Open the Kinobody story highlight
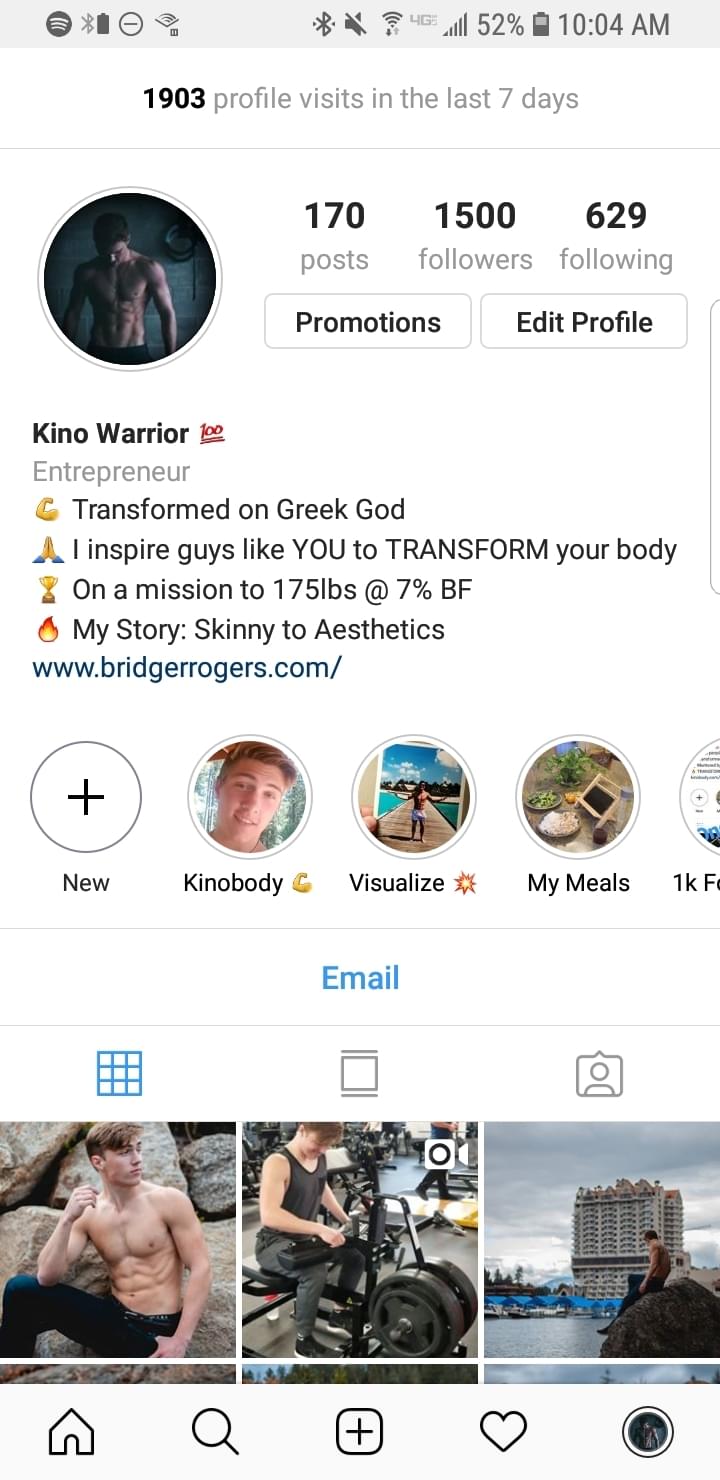This screenshot has height=1480, width=720. pos(250,797)
